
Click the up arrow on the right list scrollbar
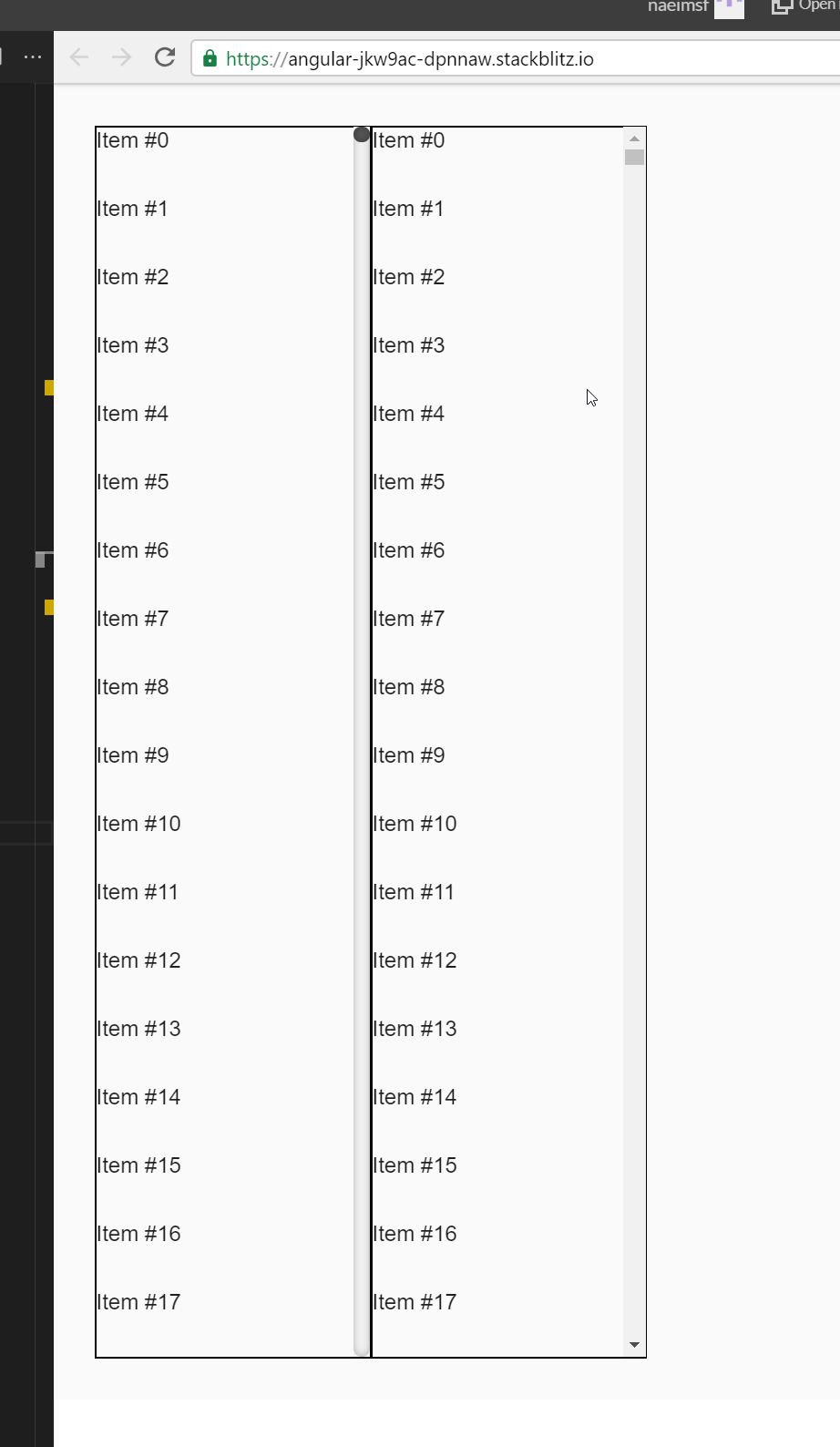pyautogui.click(x=635, y=139)
